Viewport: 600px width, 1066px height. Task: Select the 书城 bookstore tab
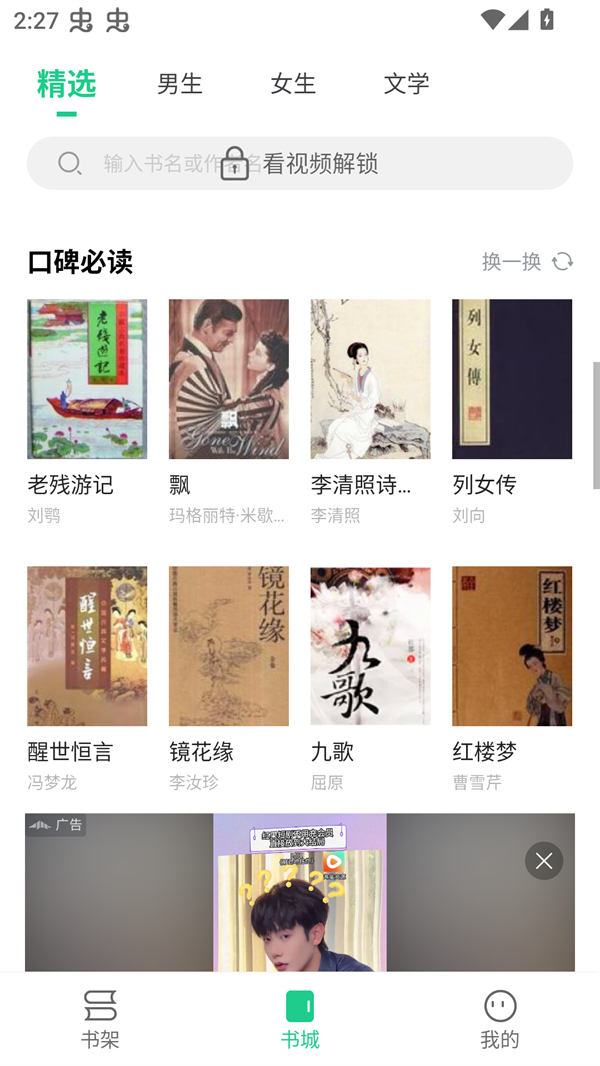point(300,1019)
